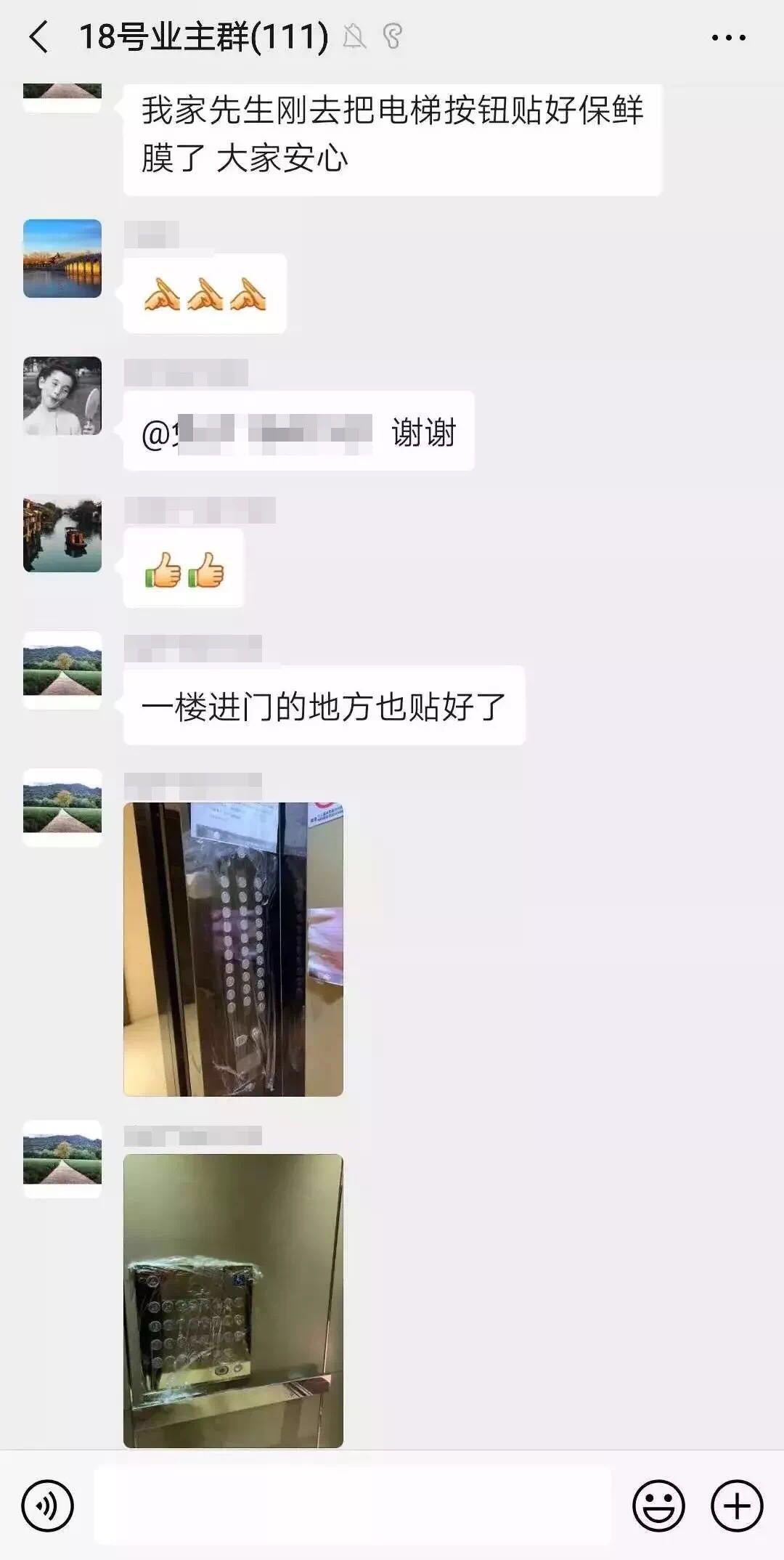The width and height of the screenshot is (784, 1560).
Task: Open the three-dot chat info menu
Action: (728, 38)
